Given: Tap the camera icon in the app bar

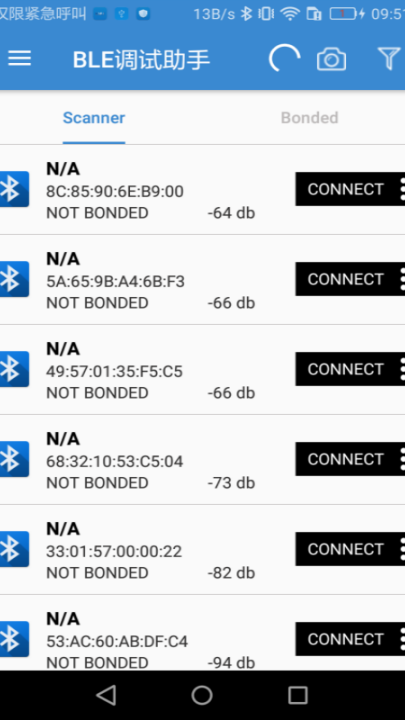Looking at the screenshot, I should 331,59.
